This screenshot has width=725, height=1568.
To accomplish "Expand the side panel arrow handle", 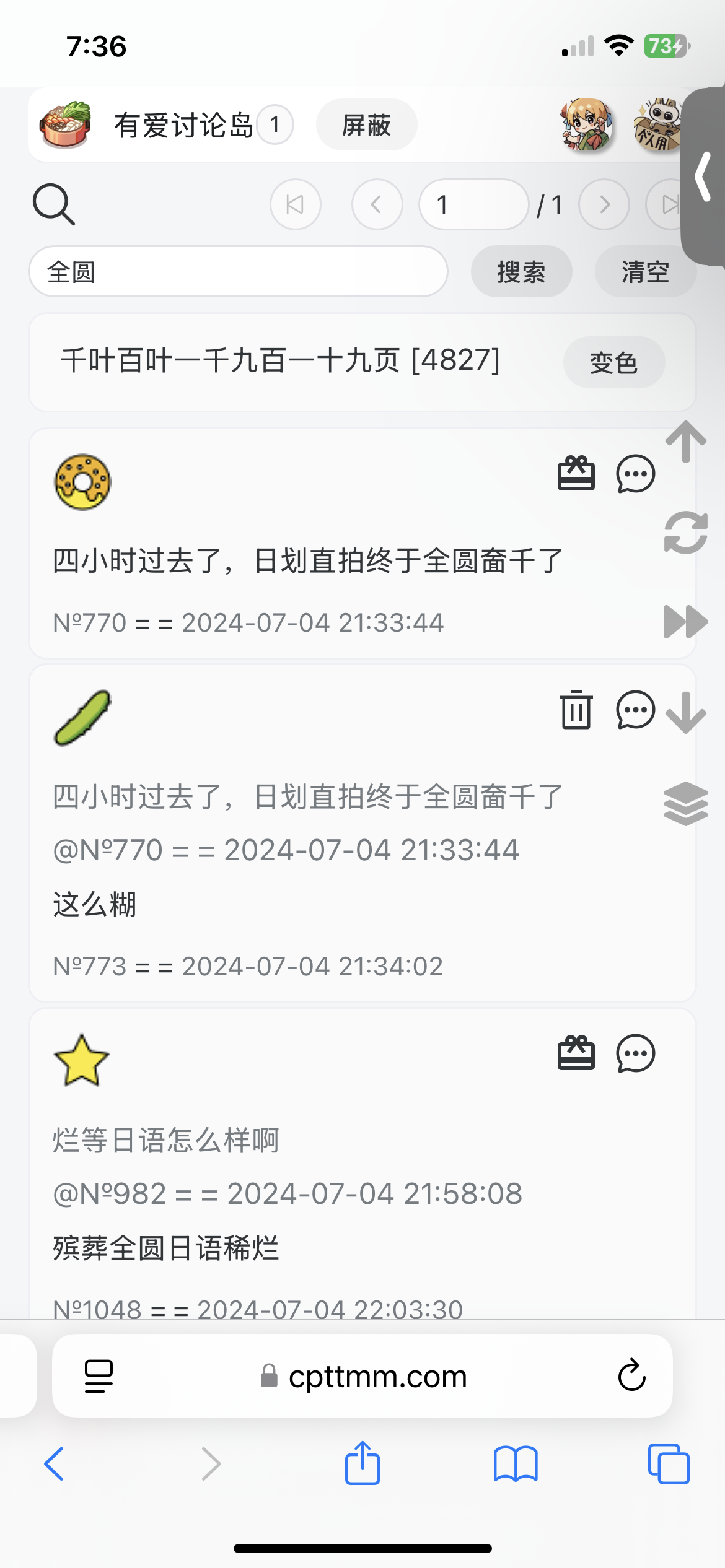I will click(x=703, y=177).
